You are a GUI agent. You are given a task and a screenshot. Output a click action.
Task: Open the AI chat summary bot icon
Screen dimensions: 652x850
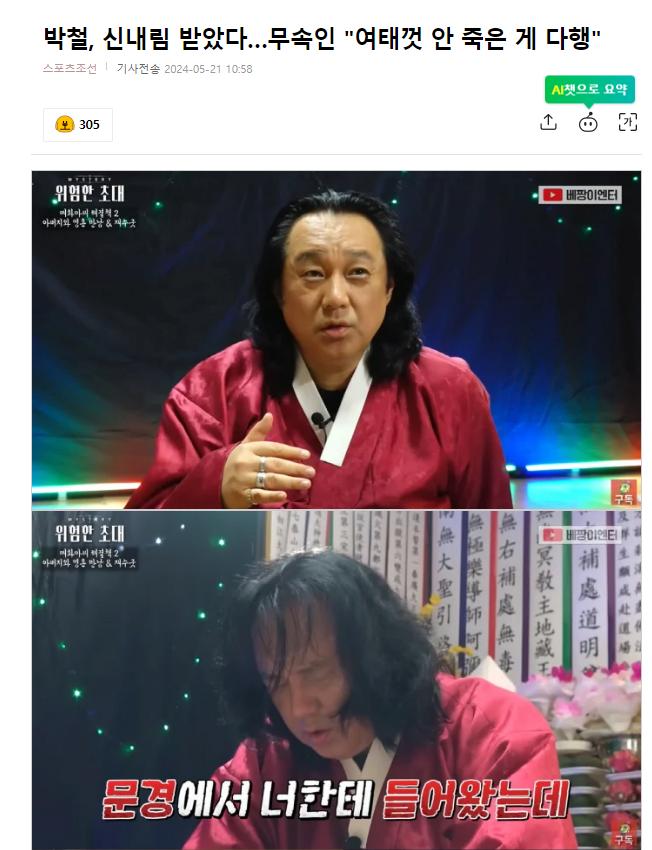pyautogui.click(x=588, y=122)
